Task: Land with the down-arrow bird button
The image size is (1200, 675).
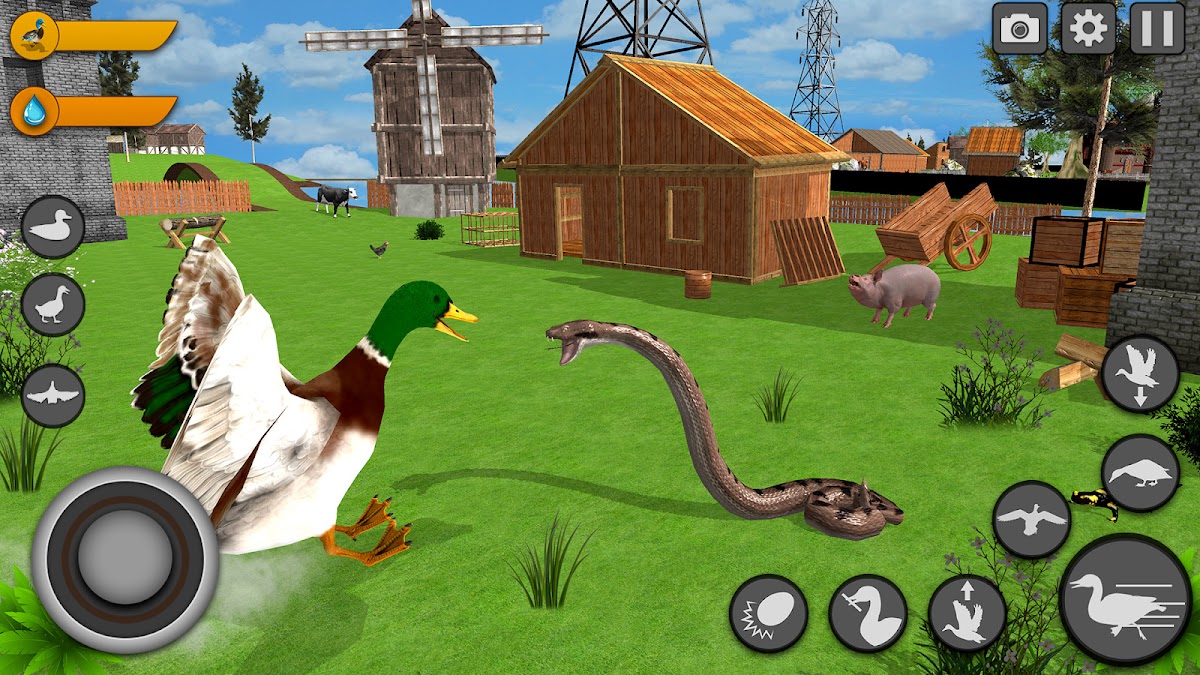Action: (1140, 374)
